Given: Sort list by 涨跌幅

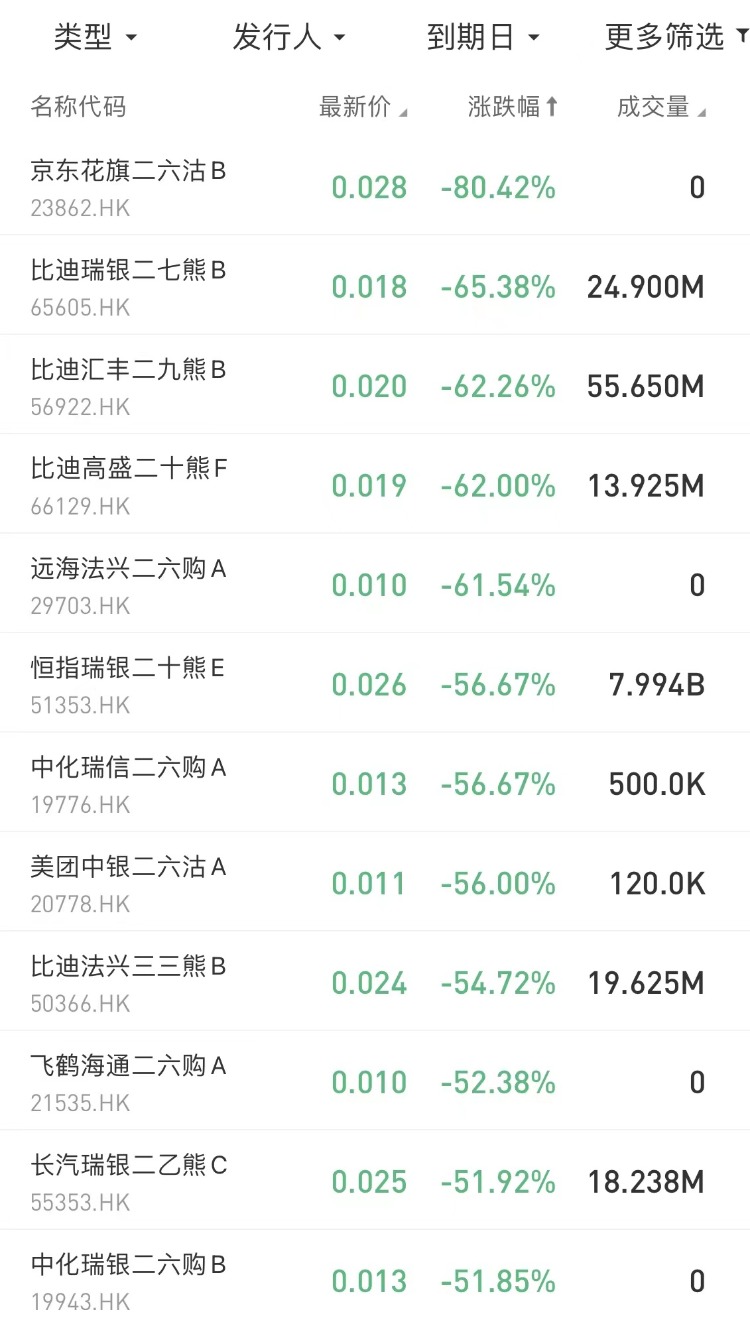Looking at the screenshot, I should (x=513, y=108).
